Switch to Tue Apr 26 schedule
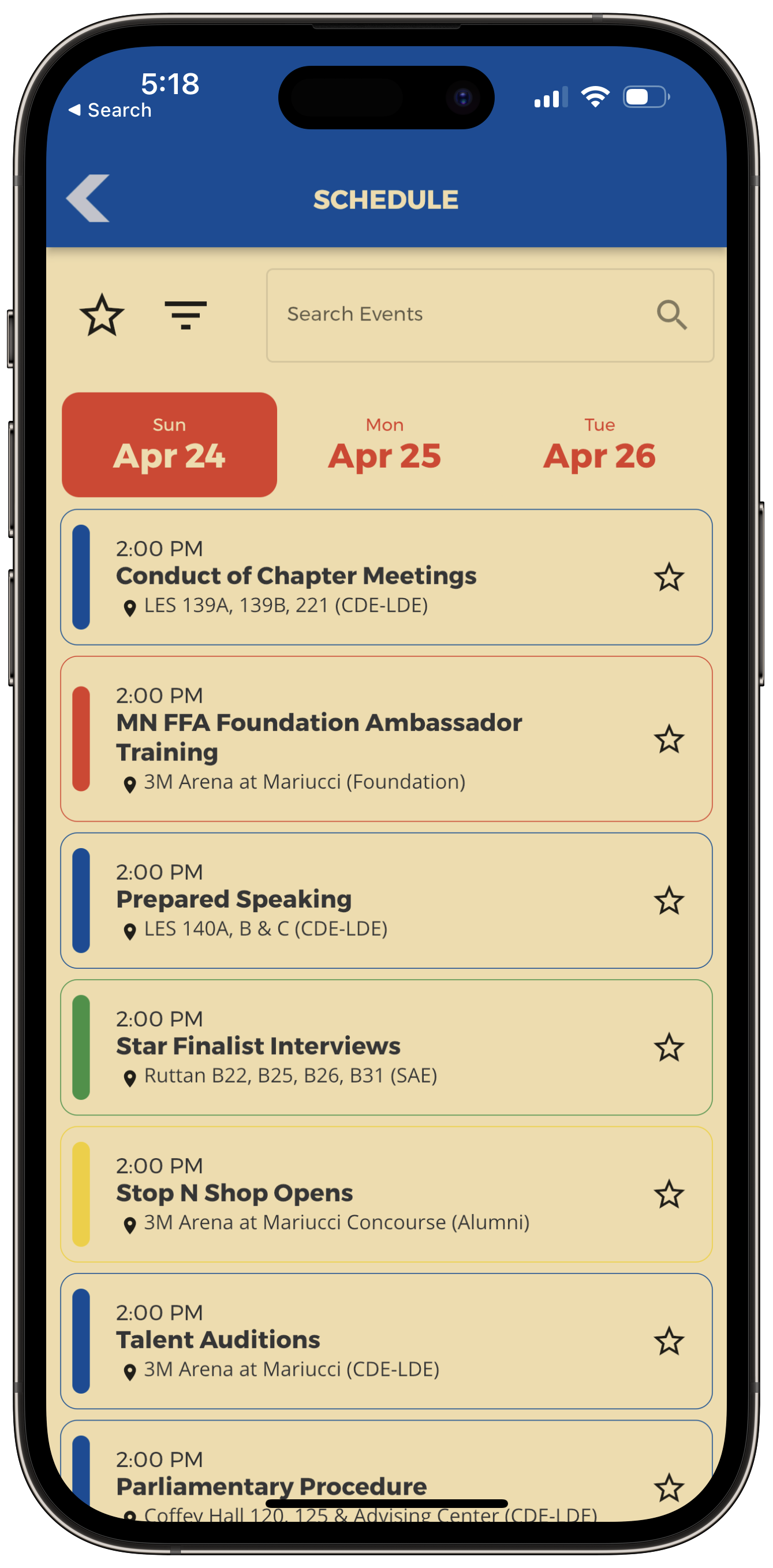This screenshot has height=1568, width=773. pyautogui.click(x=599, y=445)
